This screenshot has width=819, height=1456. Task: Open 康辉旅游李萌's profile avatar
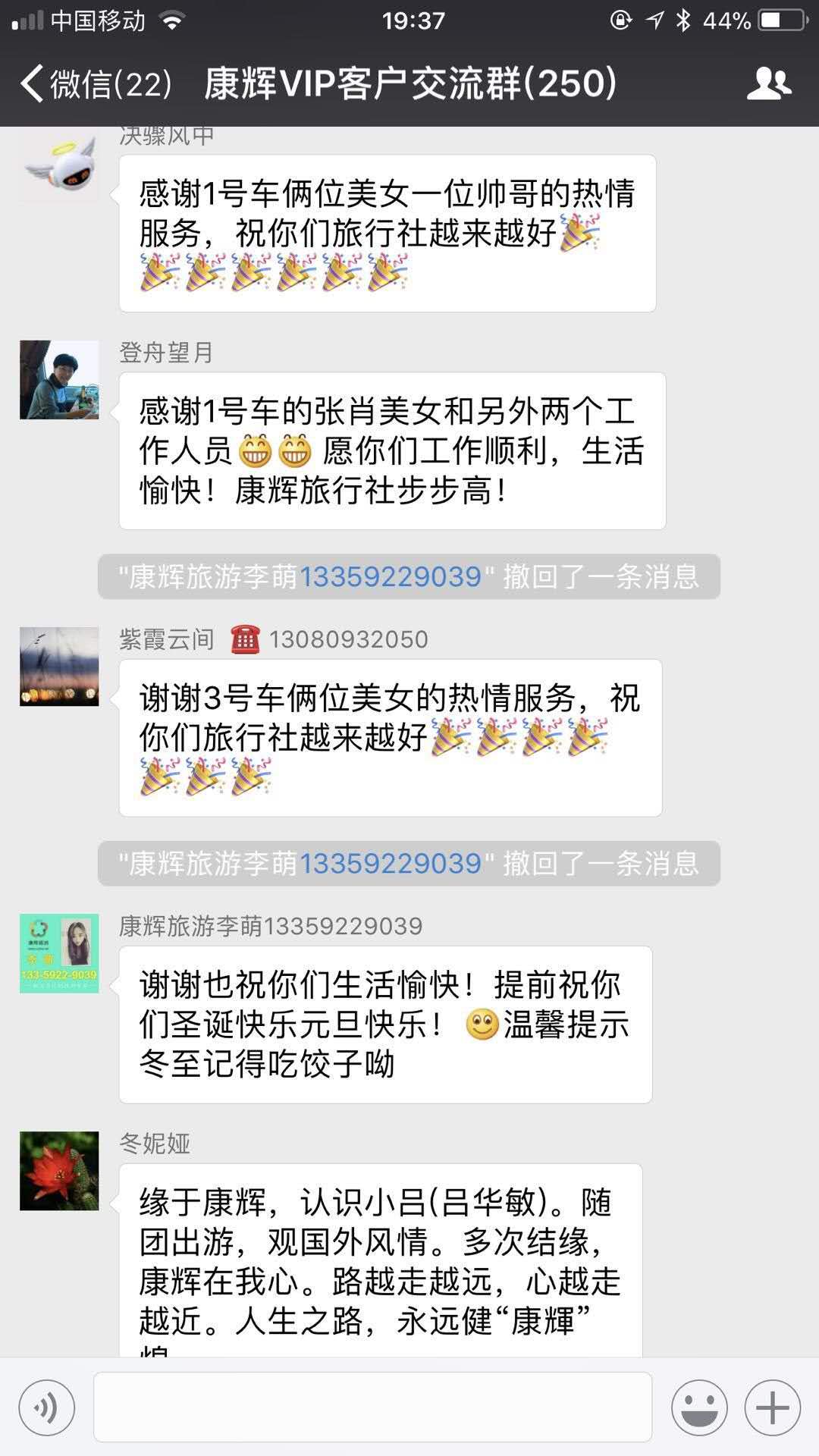click(x=59, y=953)
